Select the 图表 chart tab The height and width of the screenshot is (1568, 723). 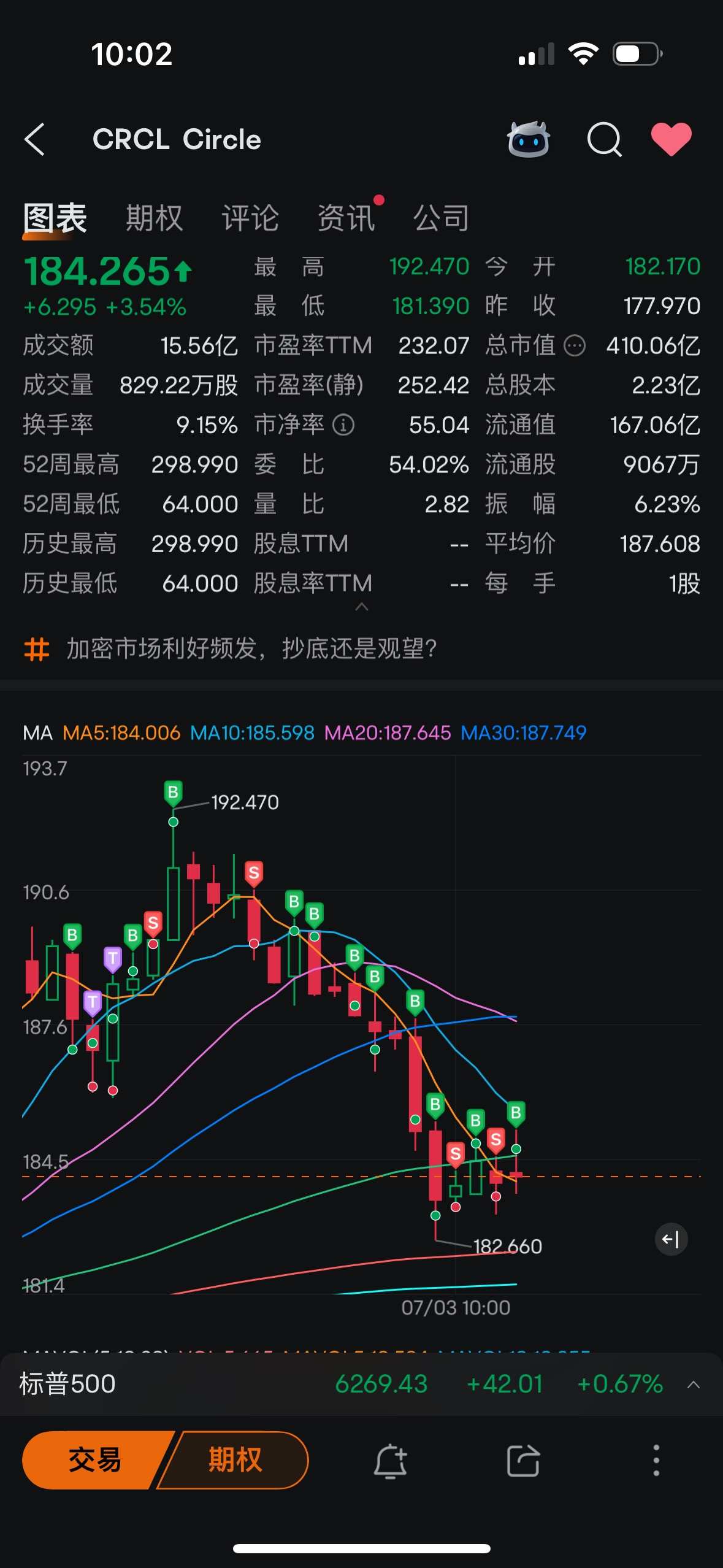pos(55,218)
